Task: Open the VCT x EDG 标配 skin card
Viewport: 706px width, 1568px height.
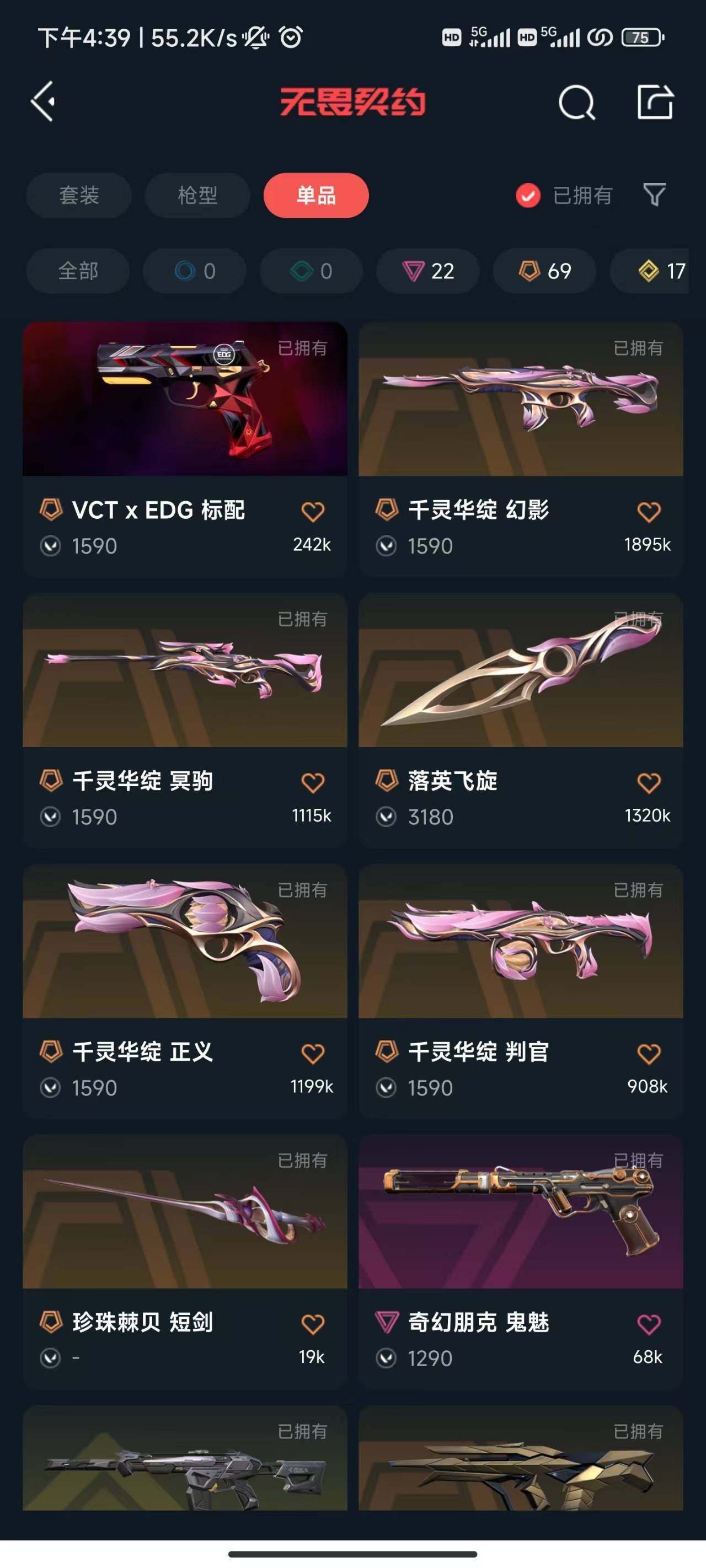Action: point(185,426)
